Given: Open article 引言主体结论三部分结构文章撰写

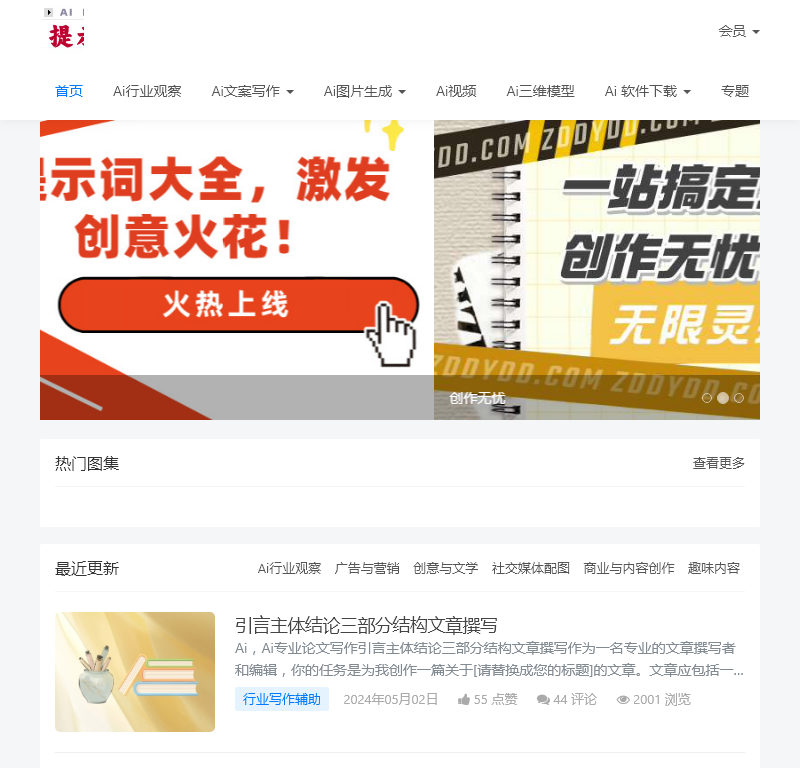Looking at the screenshot, I should 366,626.
